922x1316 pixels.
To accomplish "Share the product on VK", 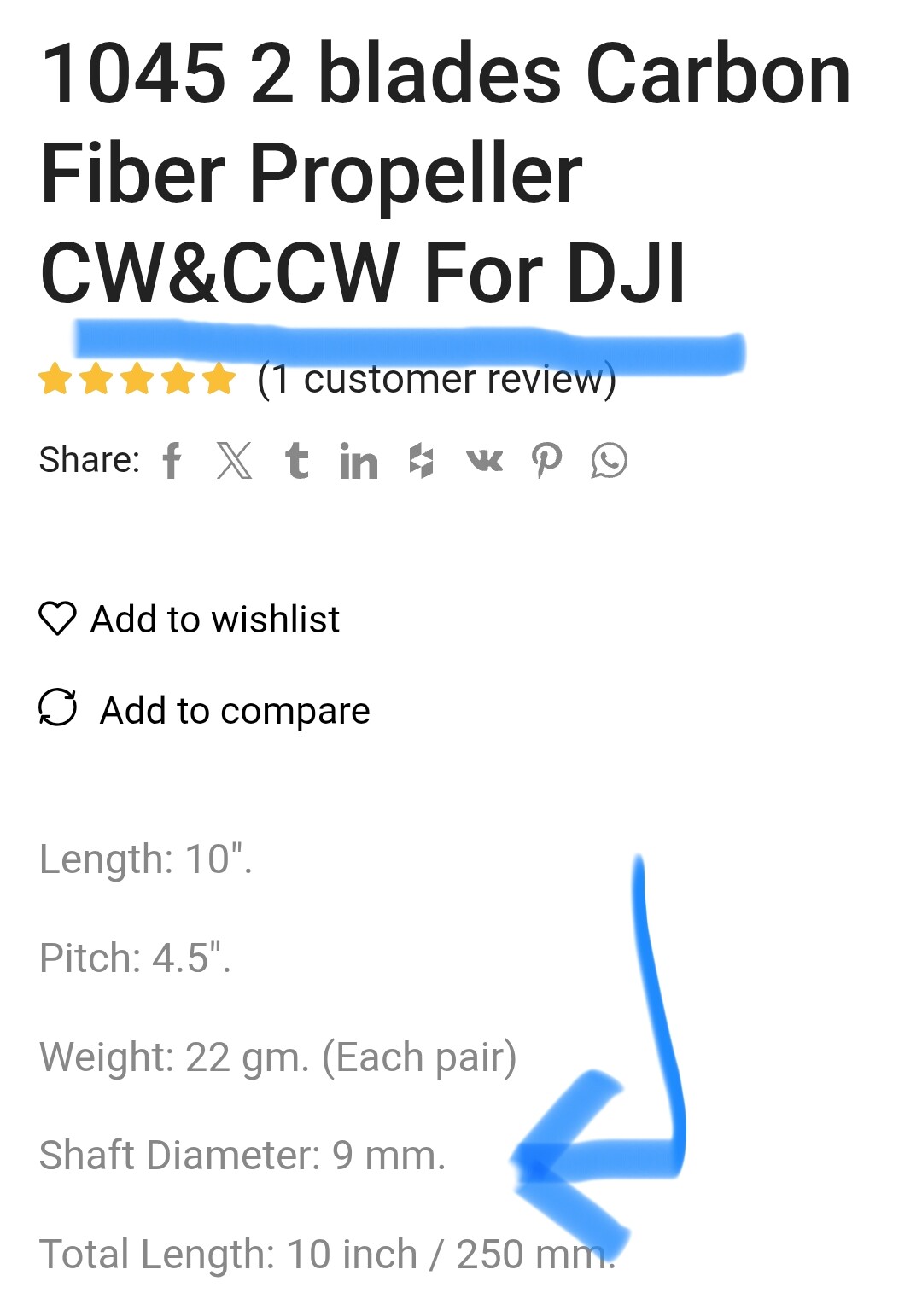I will pos(484,461).
